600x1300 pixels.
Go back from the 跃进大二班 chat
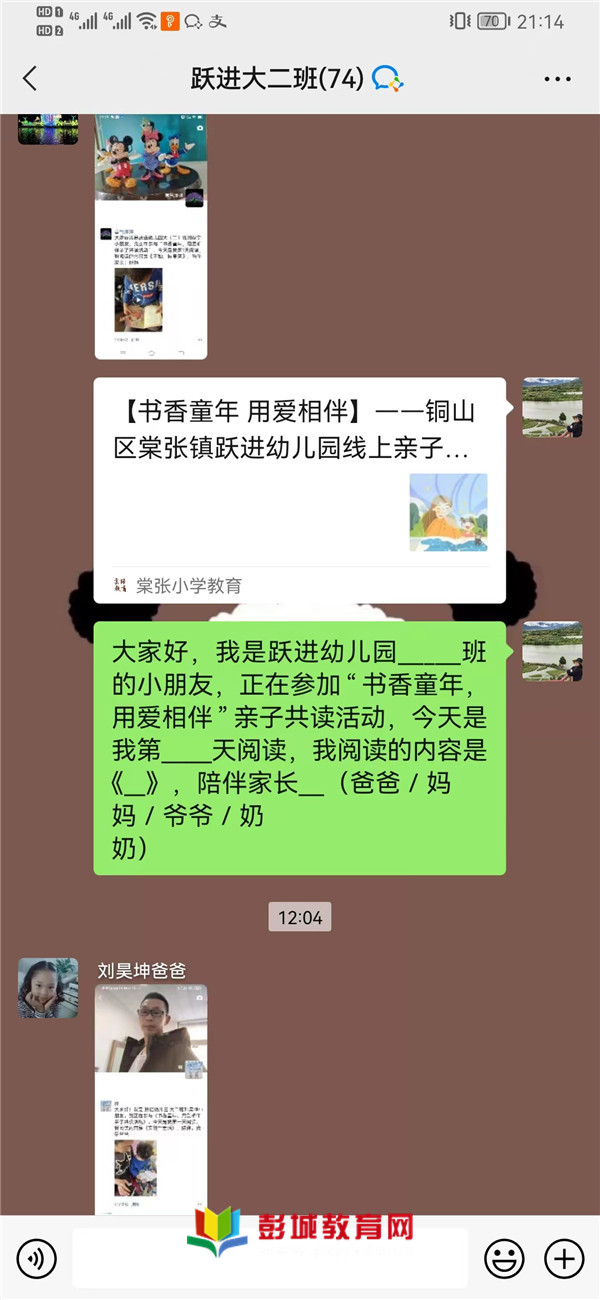[30, 80]
